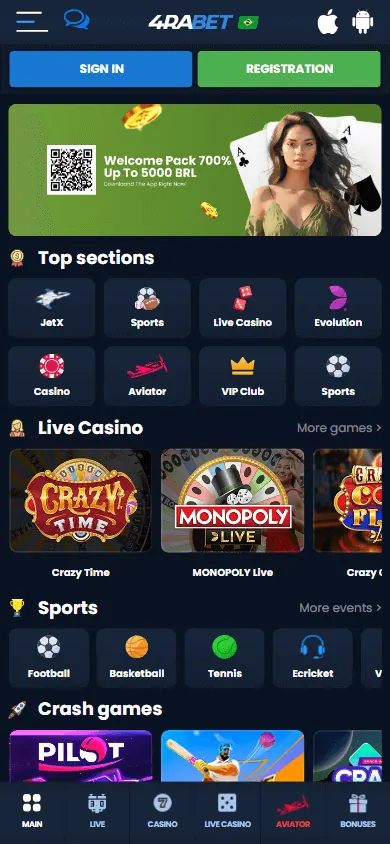Image resolution: width=390 pixels, height=844 pixels.
Task: Open the live chat support icon
Action: pos(76,20)
